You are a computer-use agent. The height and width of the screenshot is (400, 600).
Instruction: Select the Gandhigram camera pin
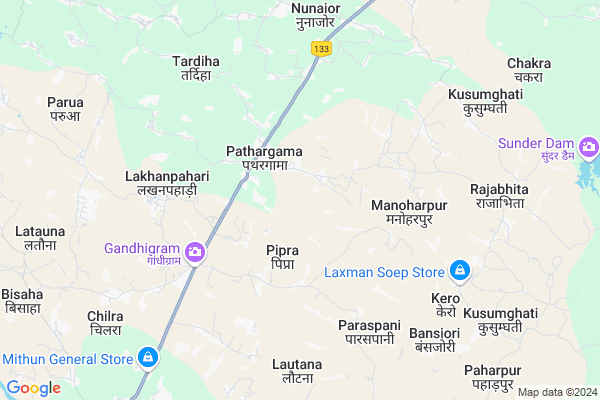click(x=195, y=253)
